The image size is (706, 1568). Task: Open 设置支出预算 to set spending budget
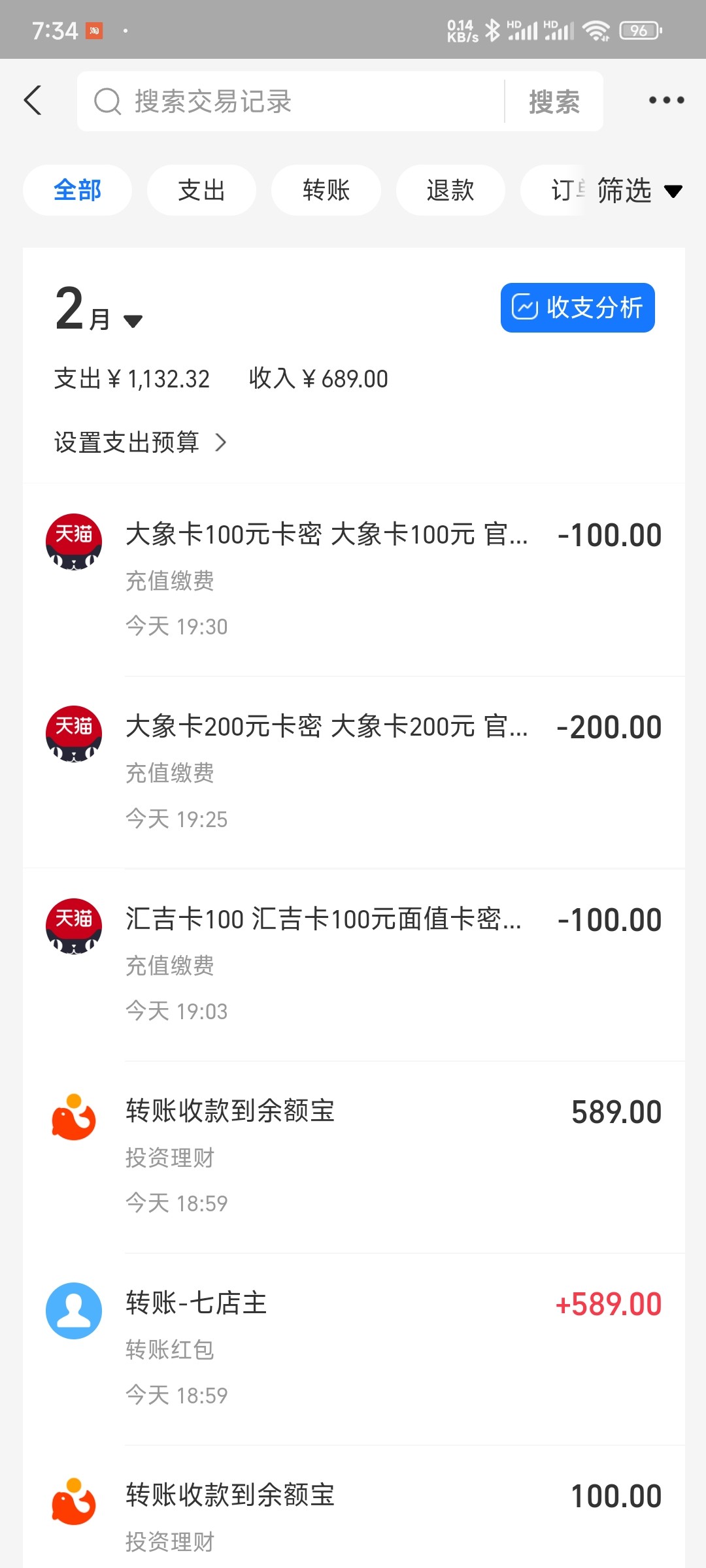pyautogui.click(x=127, y=442)
